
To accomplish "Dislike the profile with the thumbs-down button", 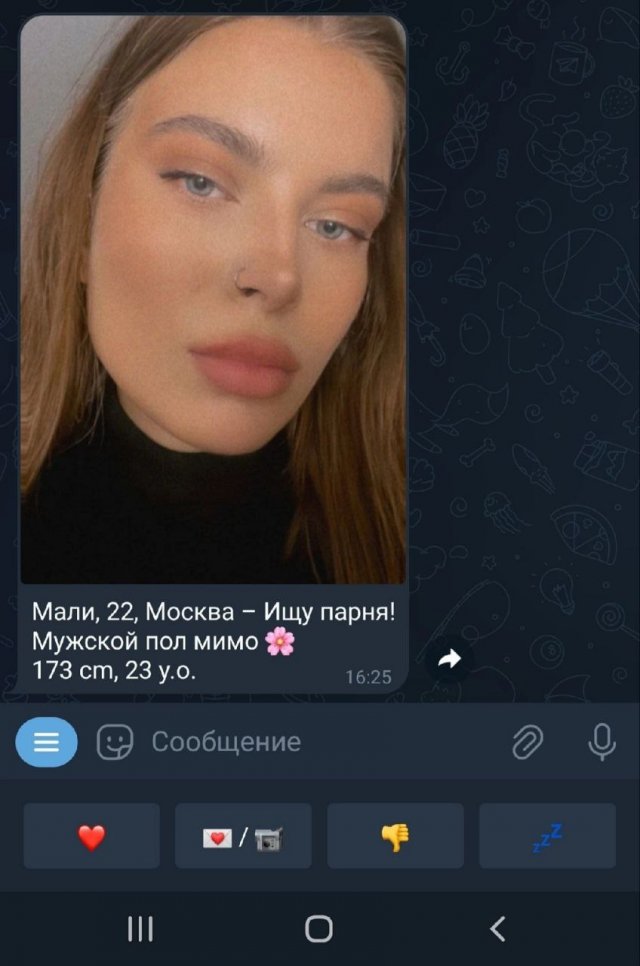I will coord(395,836).
